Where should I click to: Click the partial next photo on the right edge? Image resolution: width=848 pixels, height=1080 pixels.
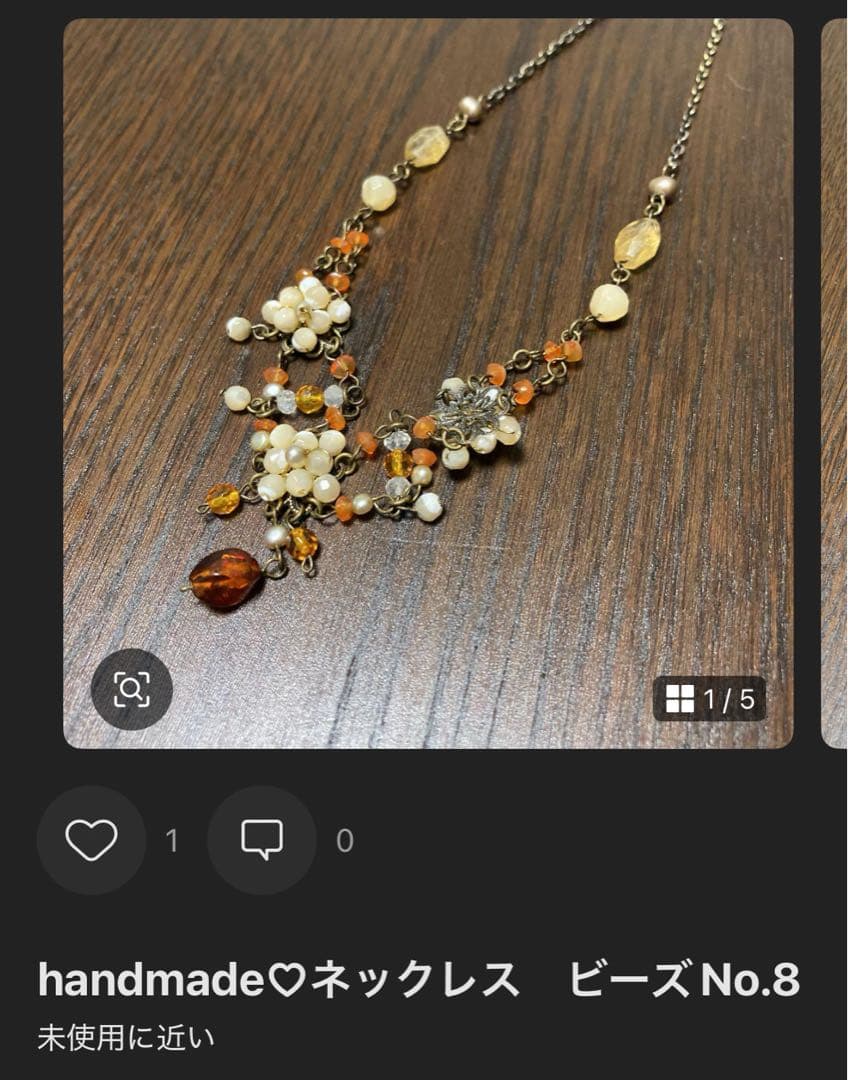838,380
